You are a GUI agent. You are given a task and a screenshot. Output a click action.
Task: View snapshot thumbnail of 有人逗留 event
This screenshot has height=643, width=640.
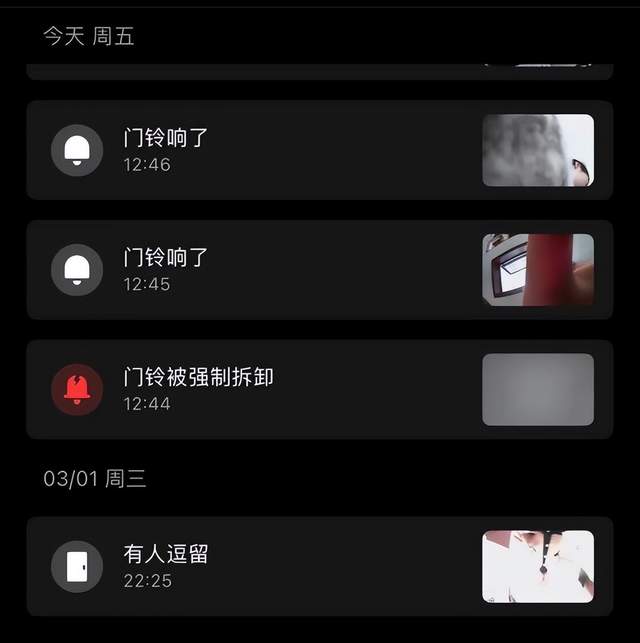[538, 566]
